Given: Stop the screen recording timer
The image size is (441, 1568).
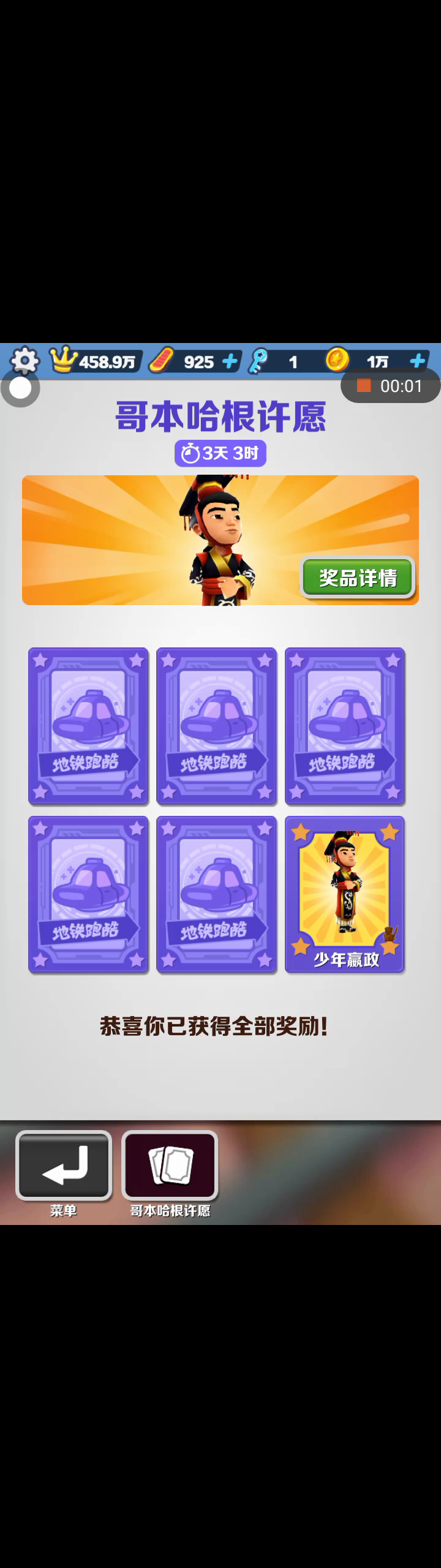Looking at the screenshot, I should pos(364,385).
